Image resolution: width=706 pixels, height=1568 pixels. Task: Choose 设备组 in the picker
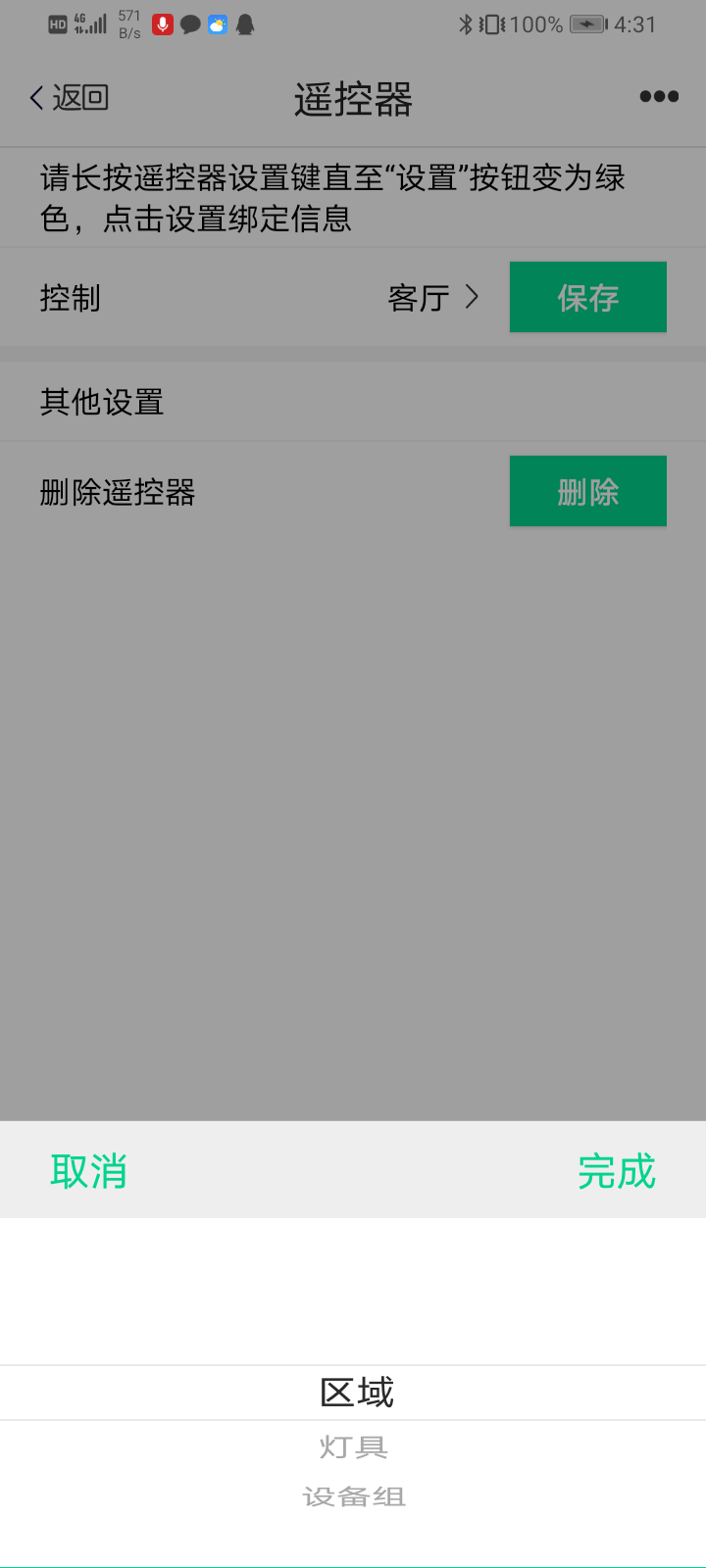click(353, 1496)
